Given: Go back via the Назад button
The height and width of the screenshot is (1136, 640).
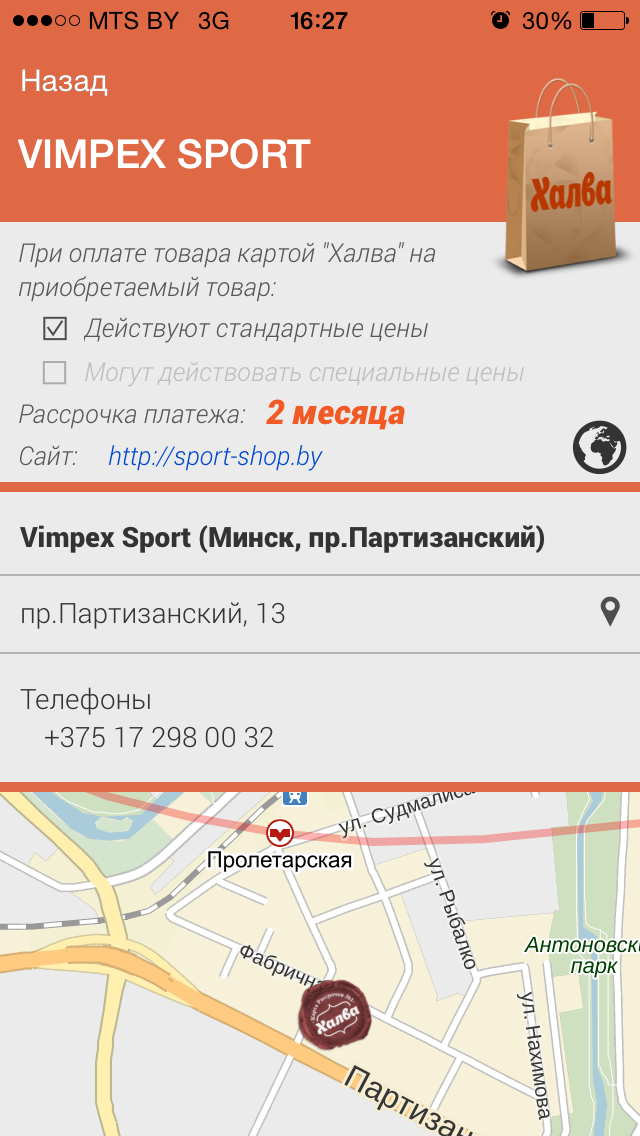Looking at the screenshot, I should (64, 81).
